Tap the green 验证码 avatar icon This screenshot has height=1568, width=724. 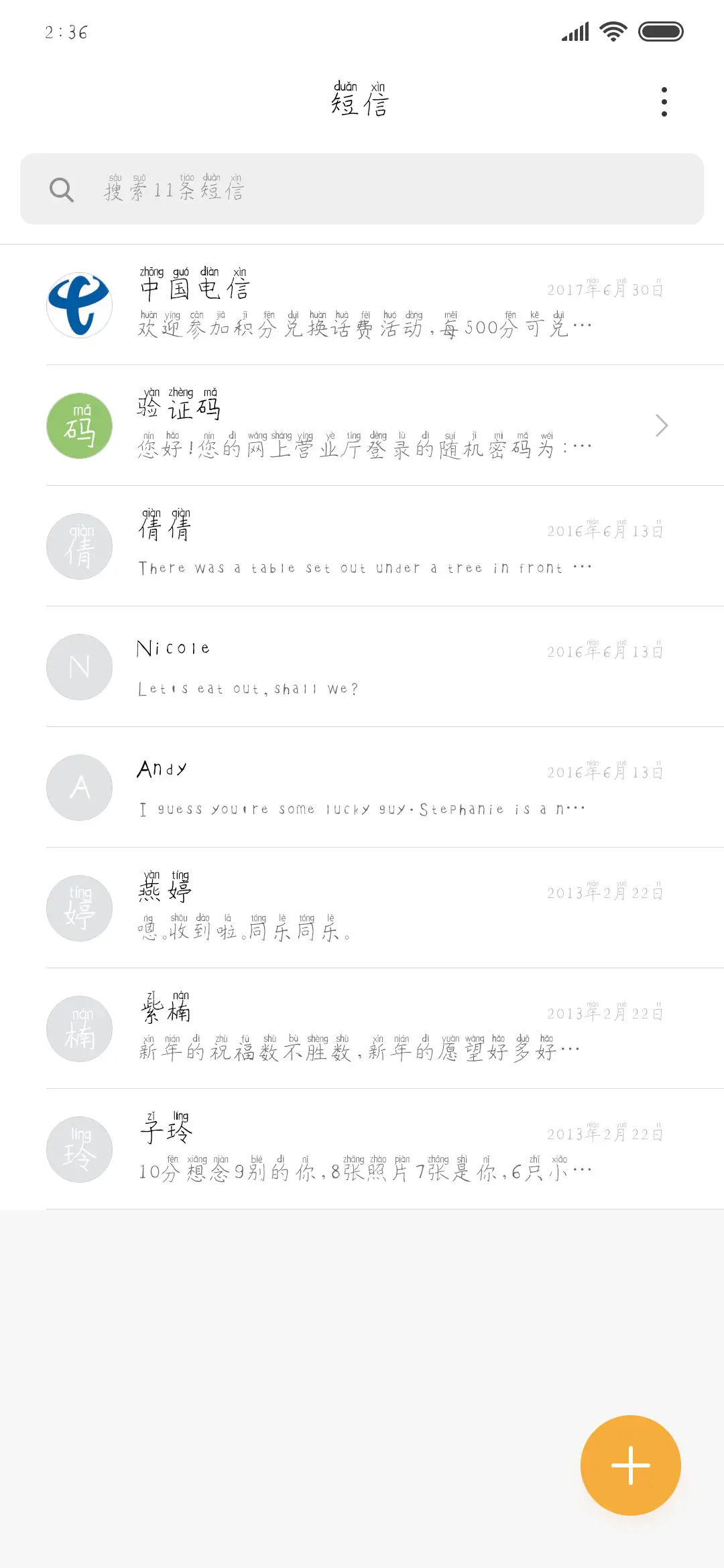pyautogui.click(x=78, y=426)
